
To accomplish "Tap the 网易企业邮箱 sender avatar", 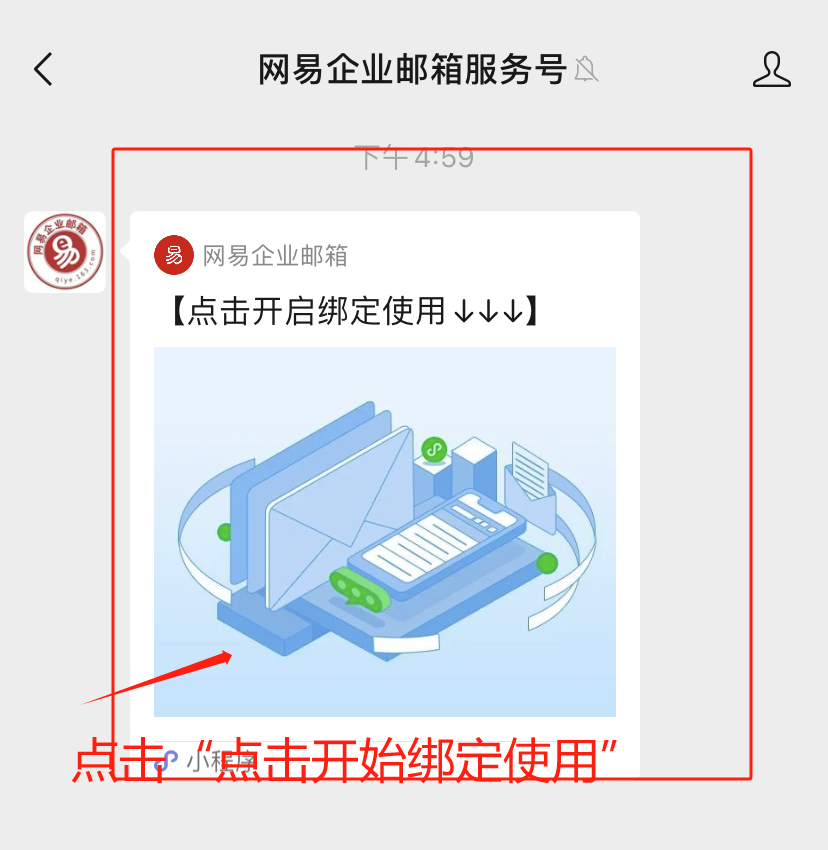I will click(65, 253).
